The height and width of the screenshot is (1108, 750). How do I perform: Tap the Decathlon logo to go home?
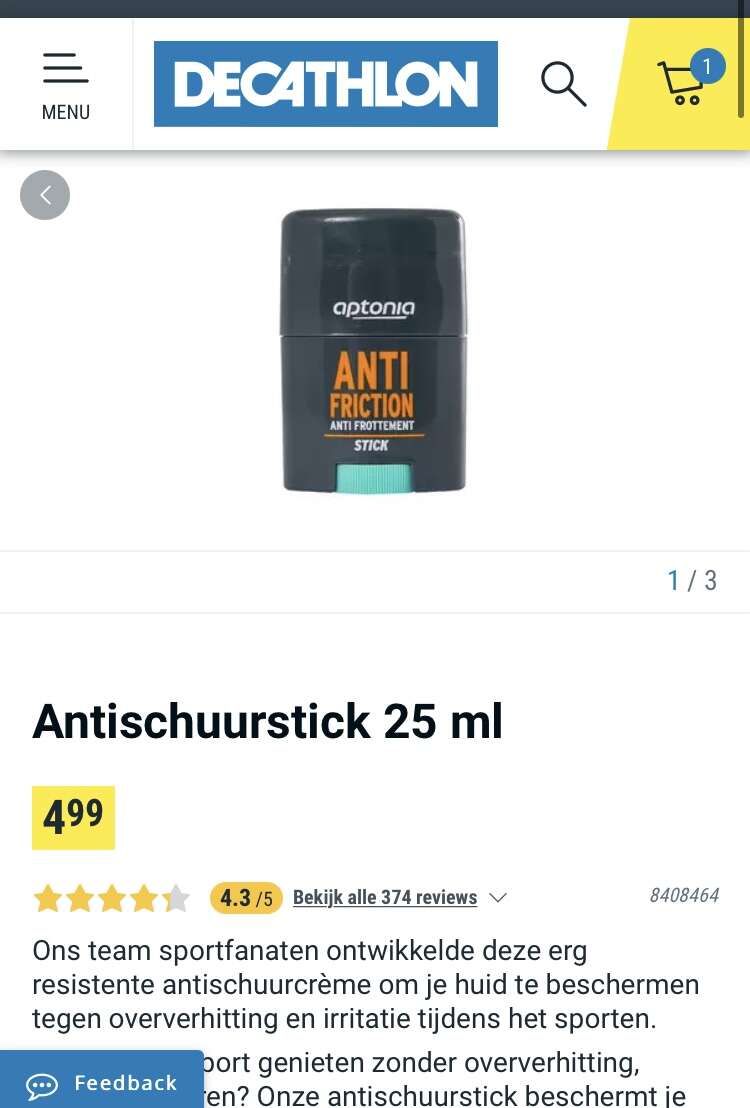point(325,84)
